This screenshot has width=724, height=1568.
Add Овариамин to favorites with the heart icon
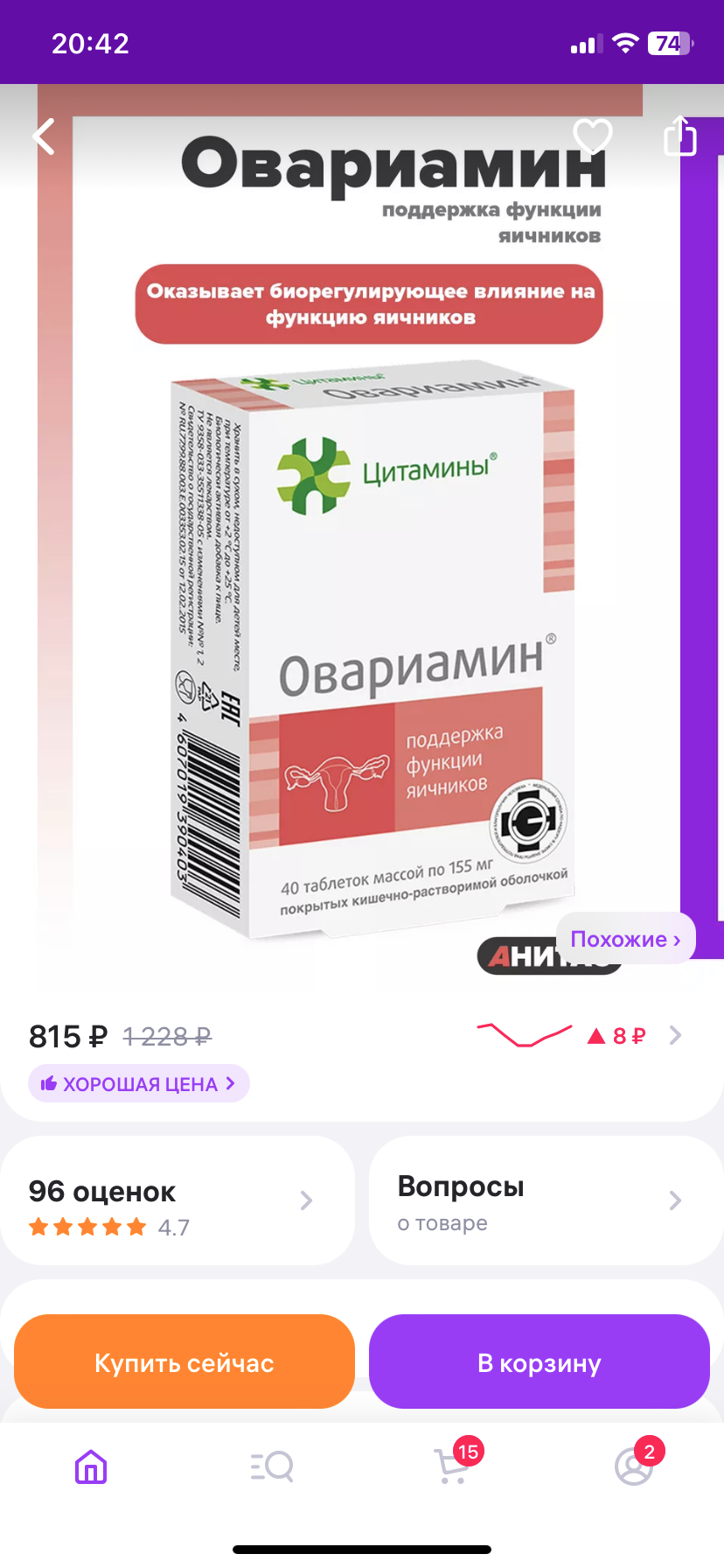pos(592,136)
